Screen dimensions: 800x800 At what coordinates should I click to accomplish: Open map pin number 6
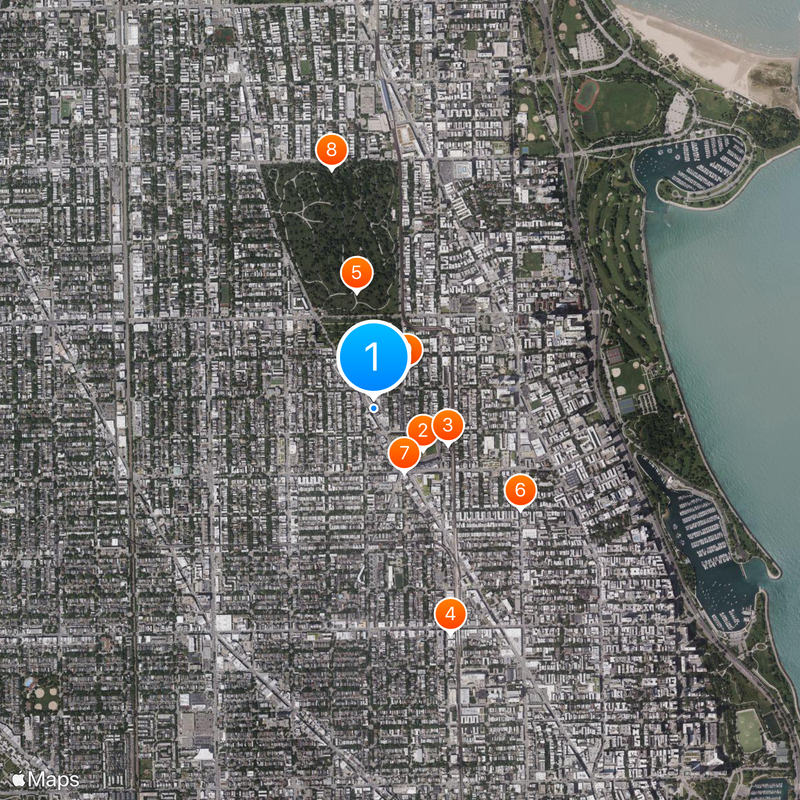point(520,490)
